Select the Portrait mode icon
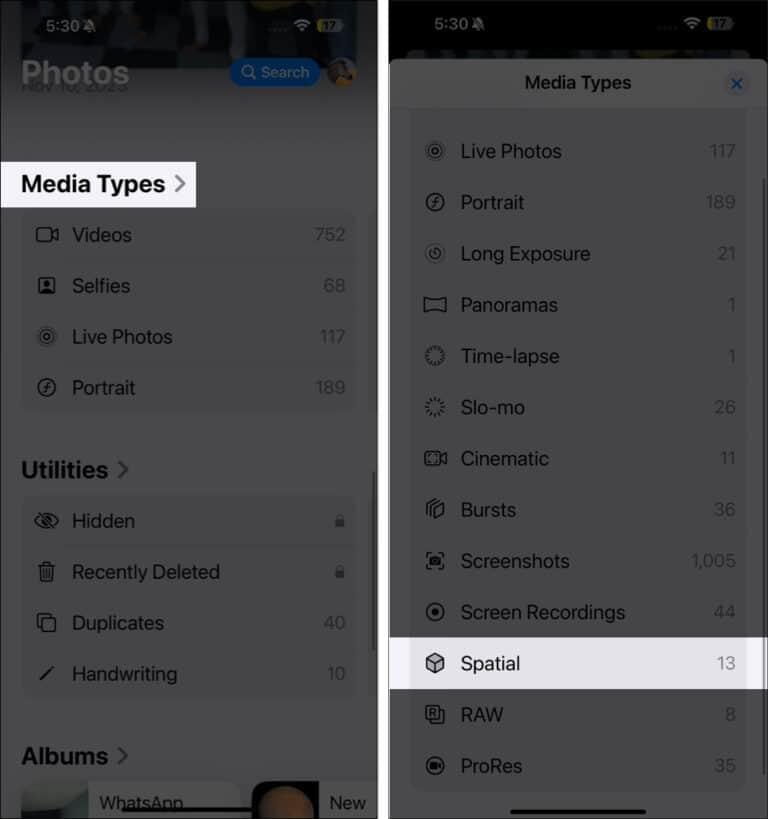 46,388
